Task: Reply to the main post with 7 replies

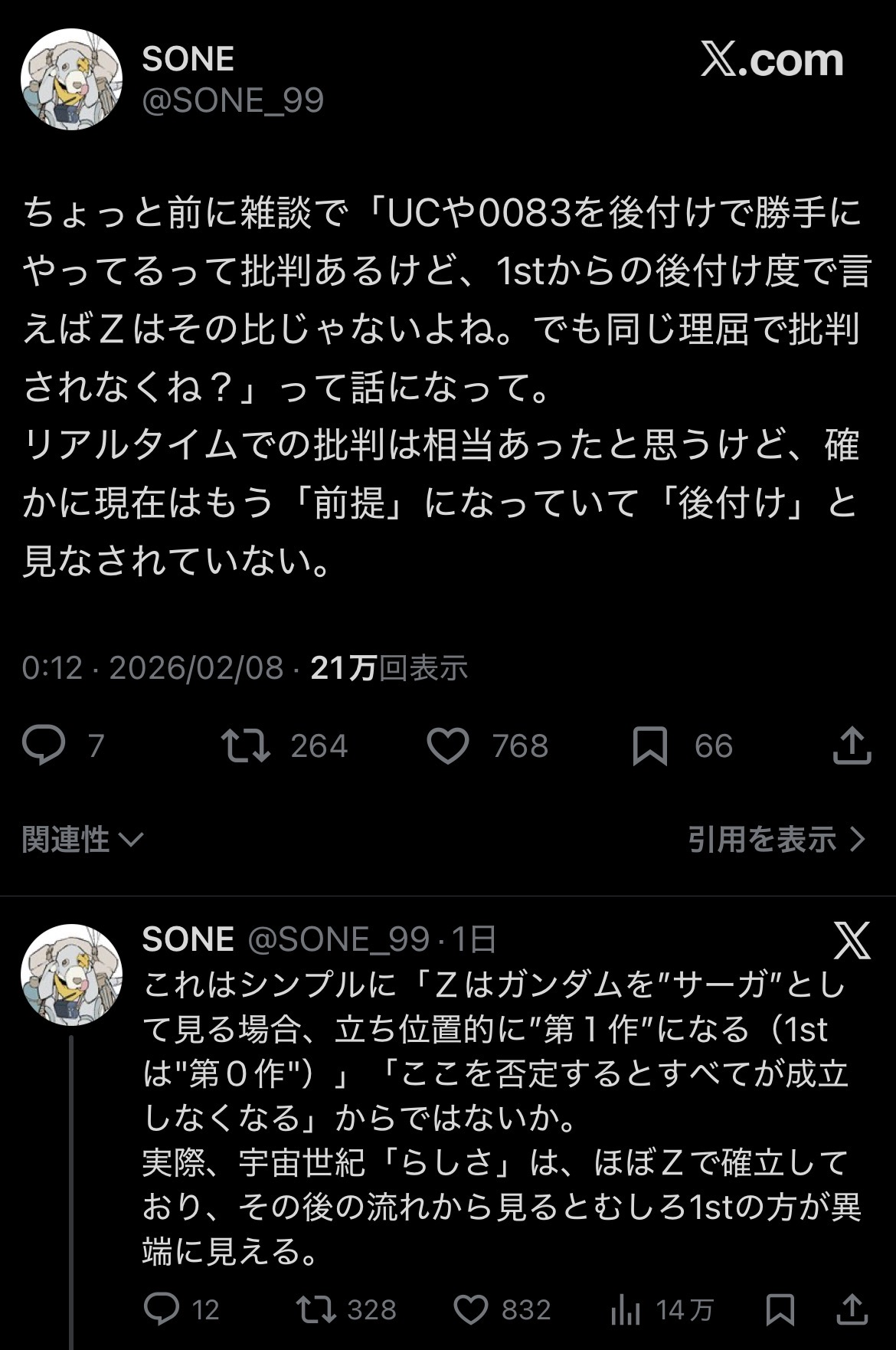Action: pos(44,745)
